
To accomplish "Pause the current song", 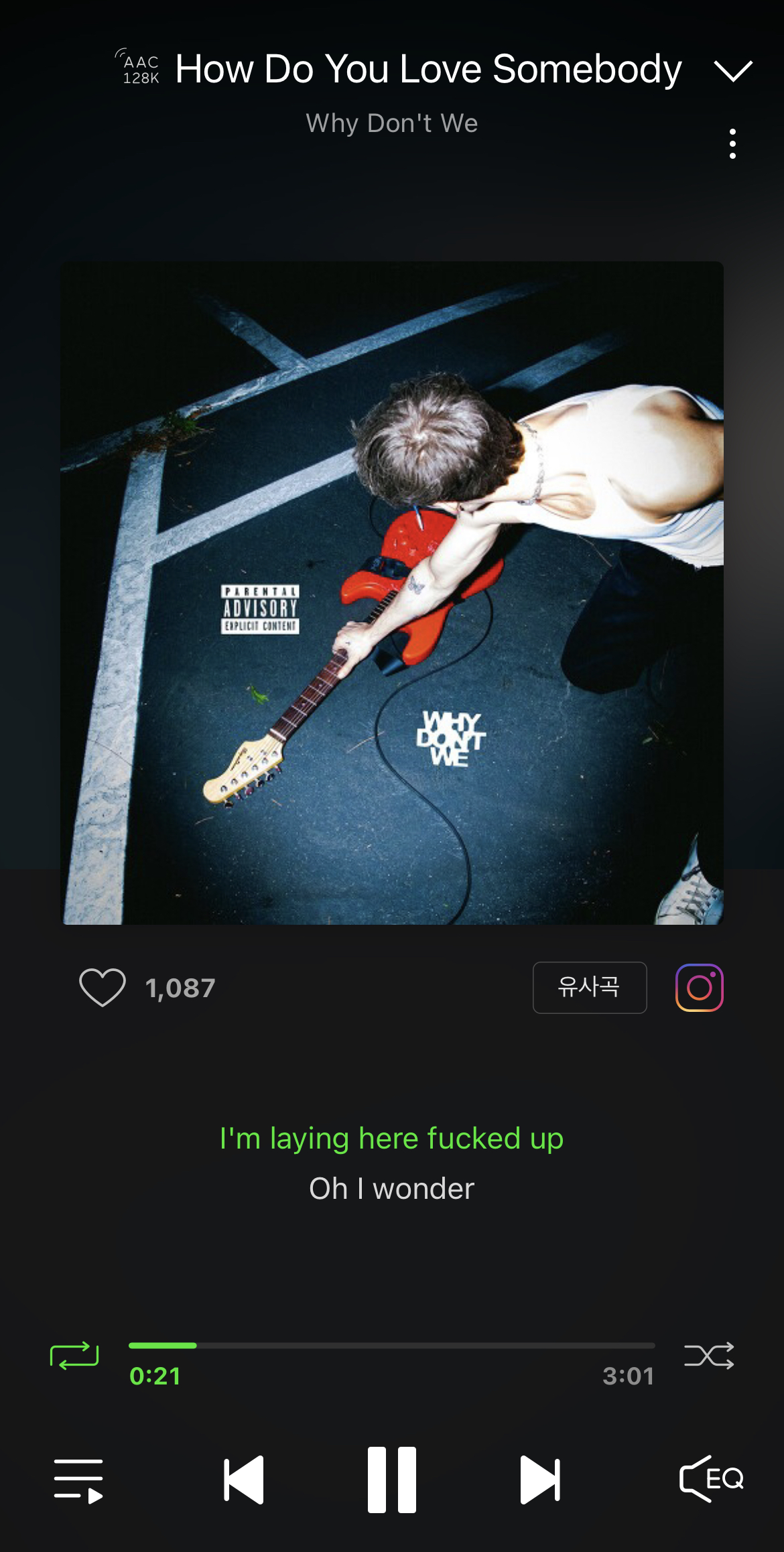I will [392, 1480].
